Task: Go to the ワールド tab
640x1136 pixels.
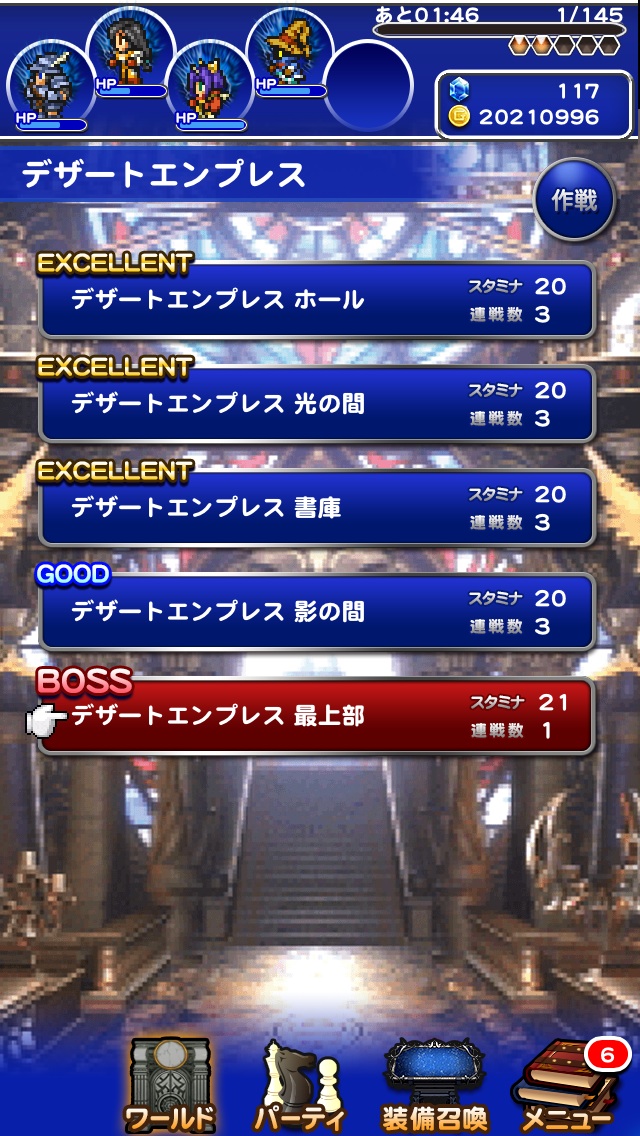Action: (x=170, y=1085)
